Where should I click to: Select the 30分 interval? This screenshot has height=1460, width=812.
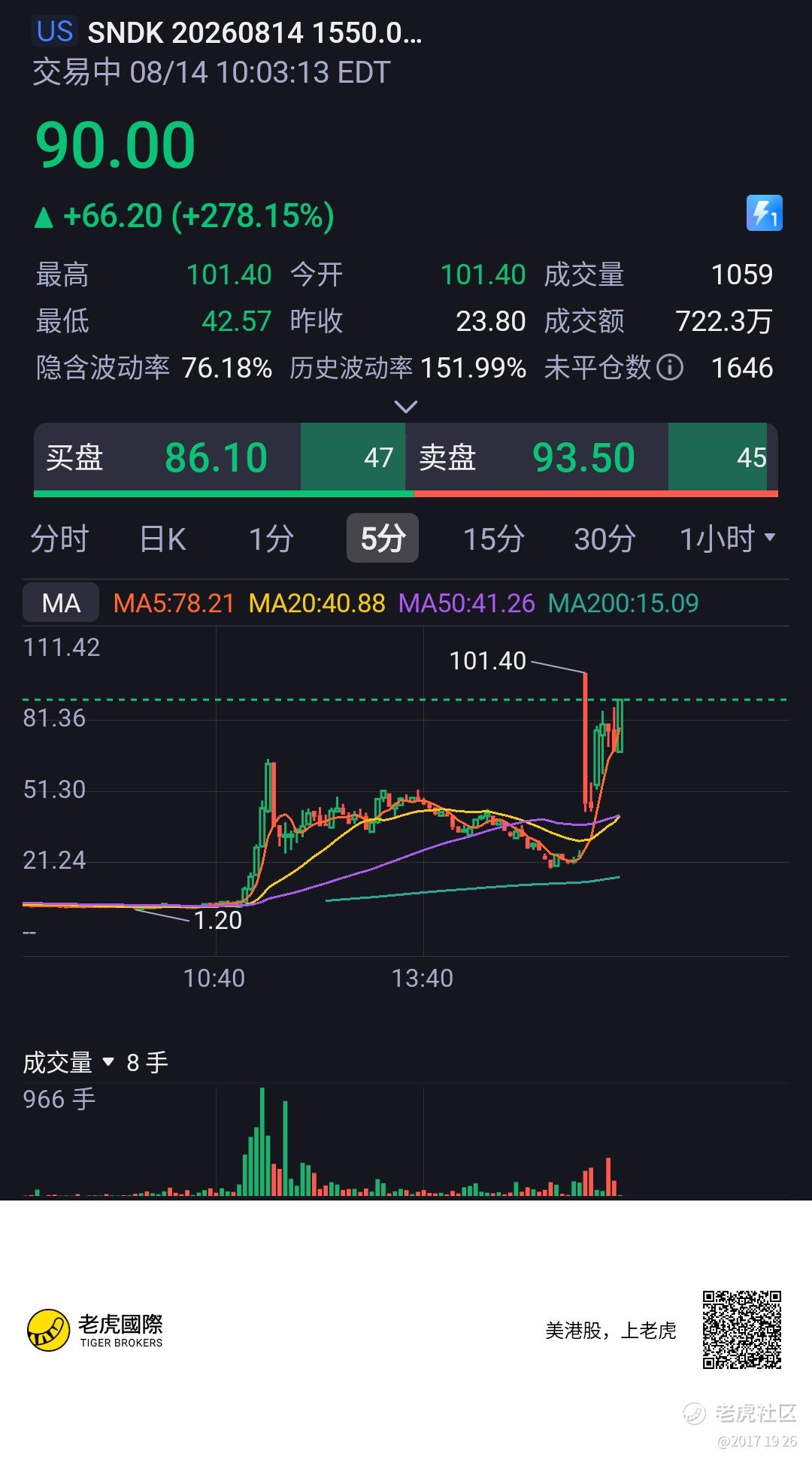[x=605, y=539]
